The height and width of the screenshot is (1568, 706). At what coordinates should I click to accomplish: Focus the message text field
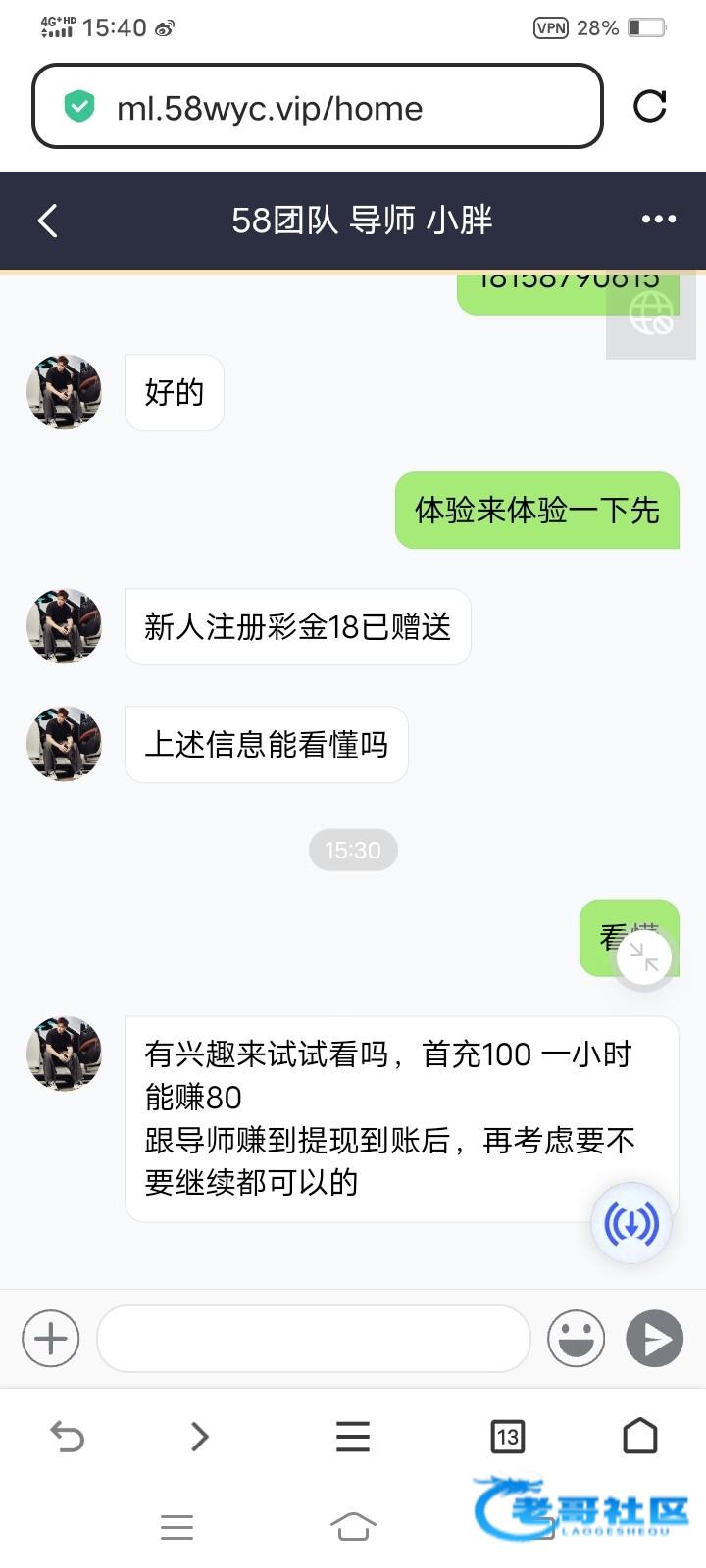pyautogui.click(x=314, y=1338)
